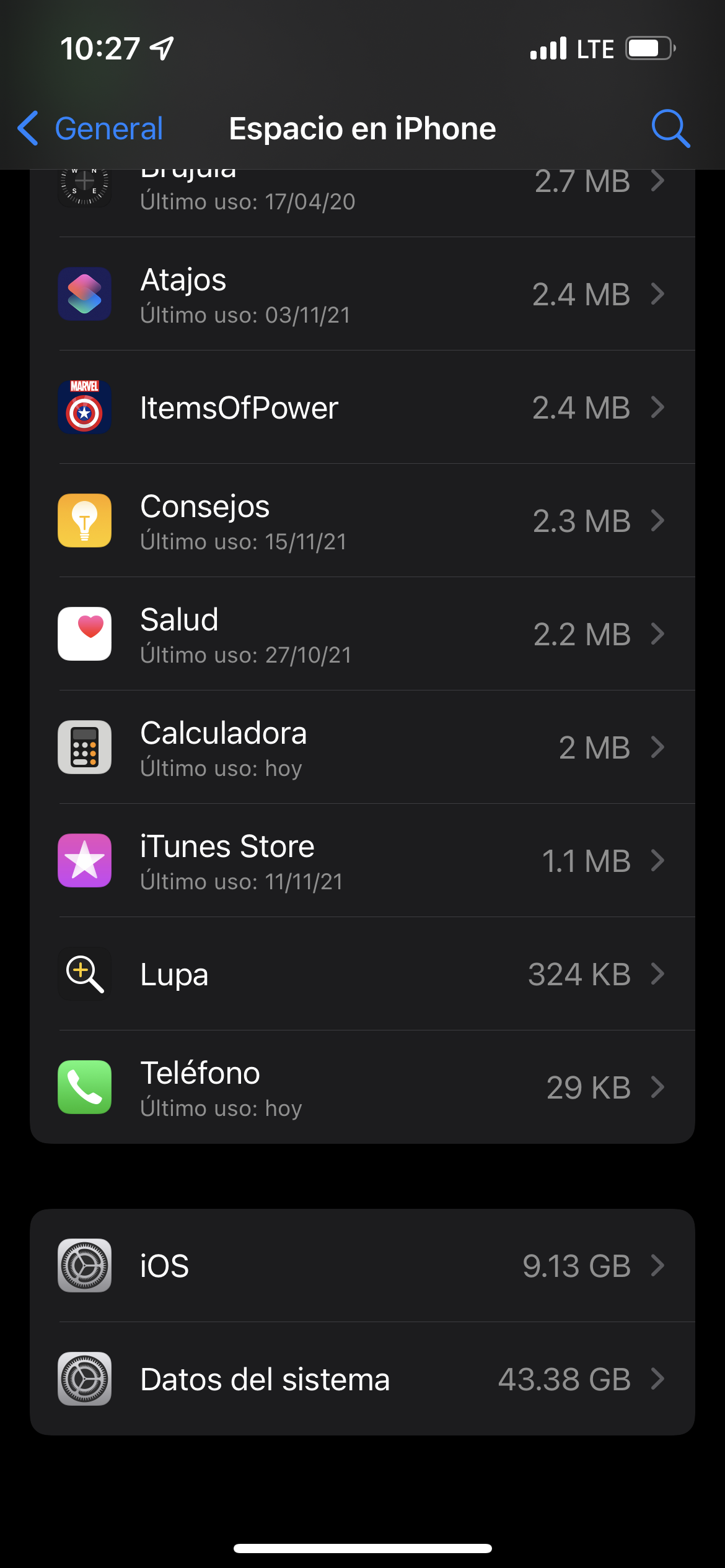
Task: Open iTunes Store storage details
Action: [362, 861]
